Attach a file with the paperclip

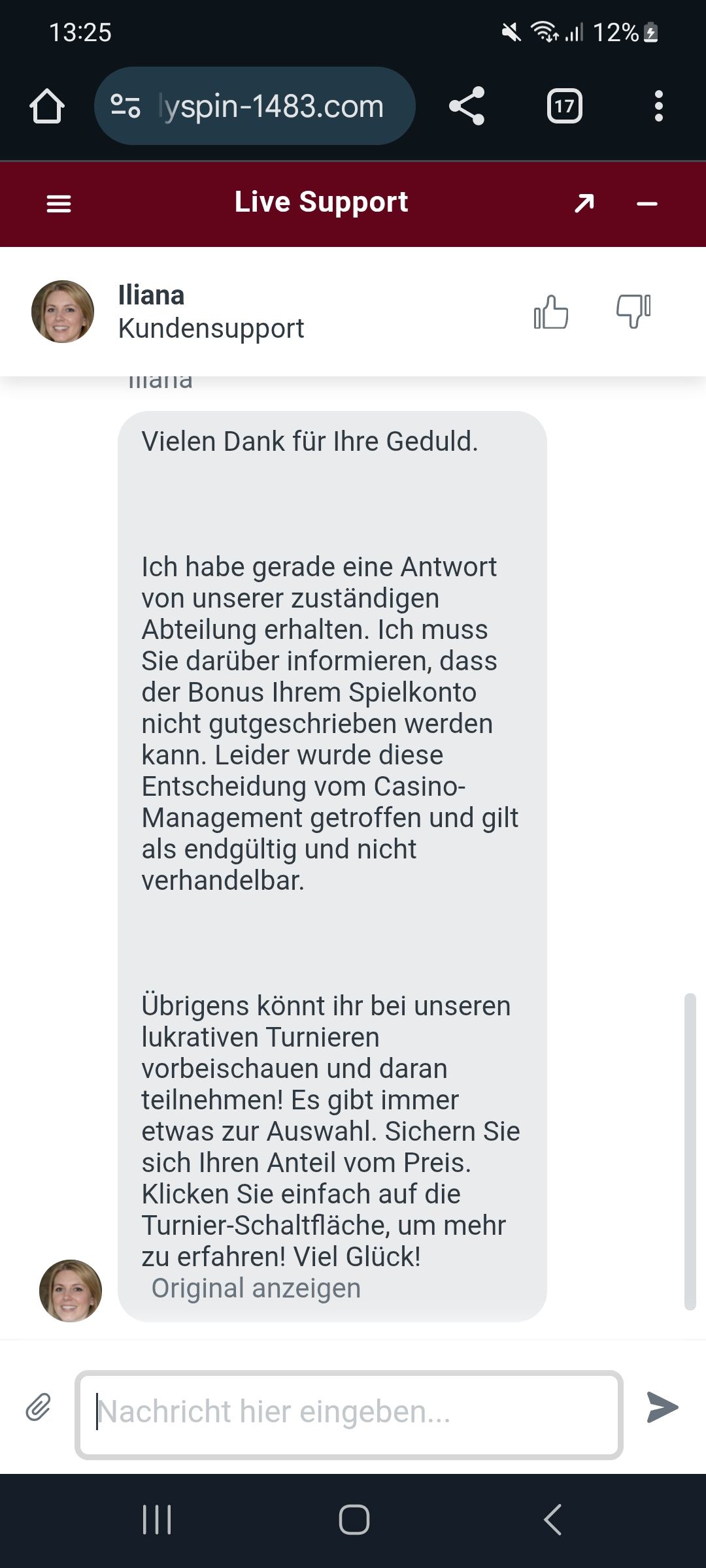click(x=39, y=1407)
